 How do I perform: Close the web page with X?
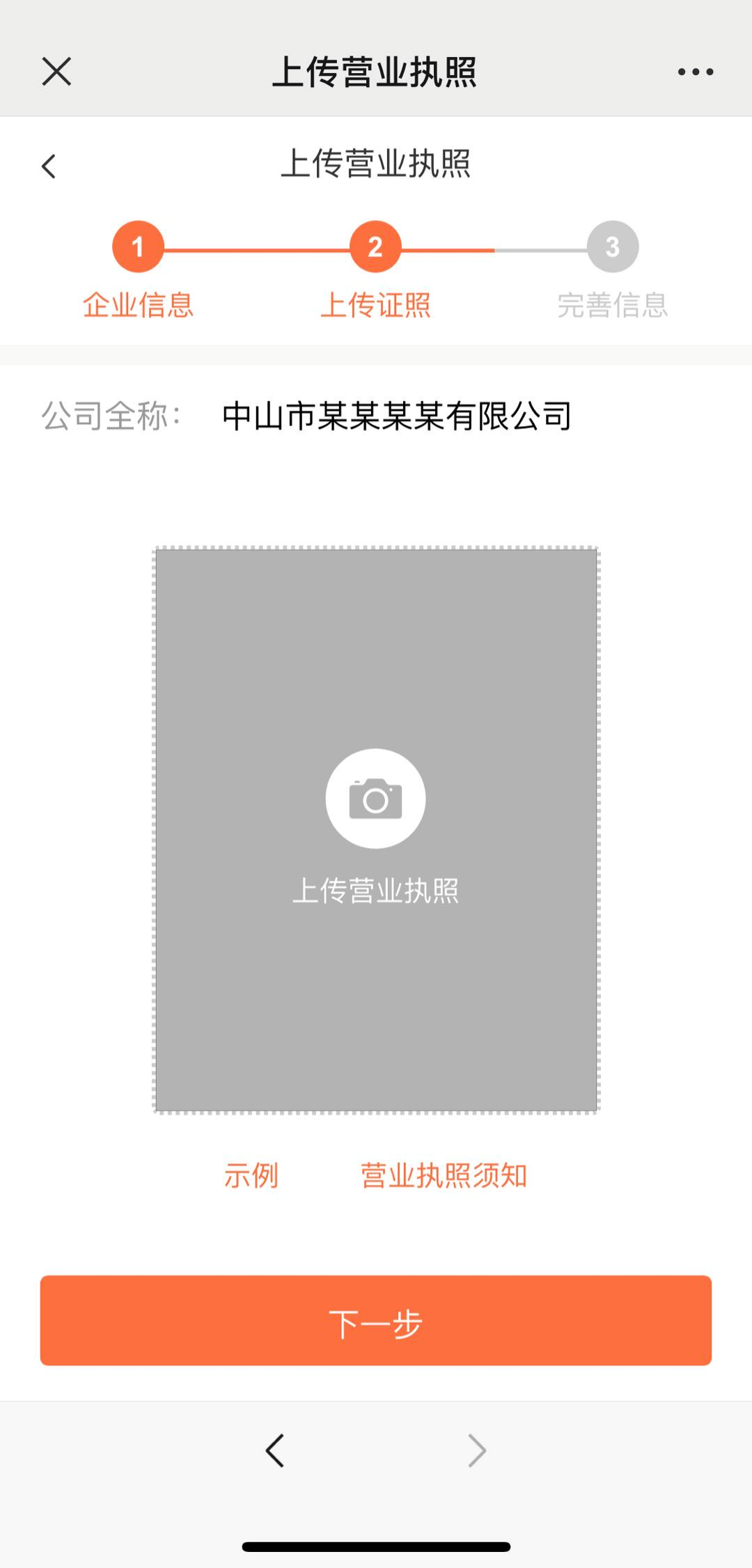pos(56,72)
